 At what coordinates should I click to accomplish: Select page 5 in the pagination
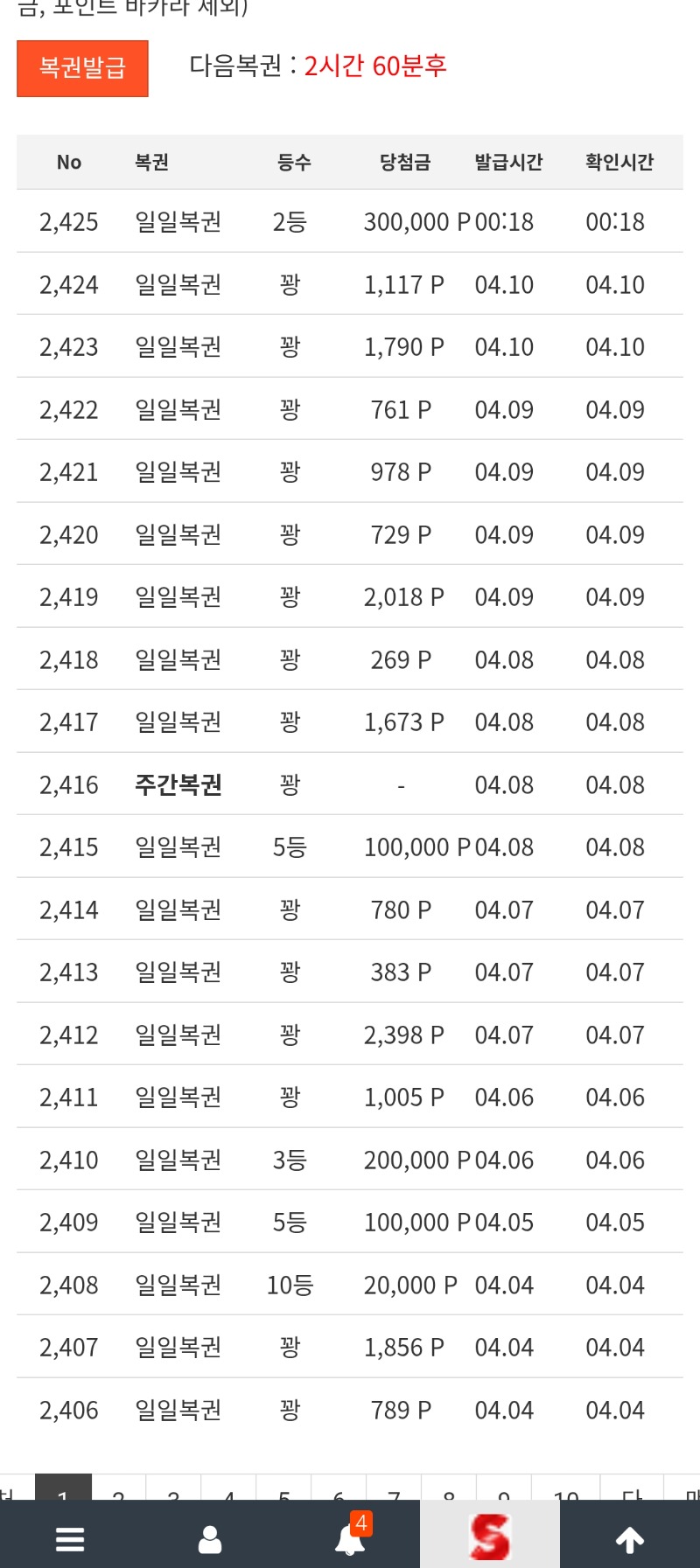[x=283, y=1491]
